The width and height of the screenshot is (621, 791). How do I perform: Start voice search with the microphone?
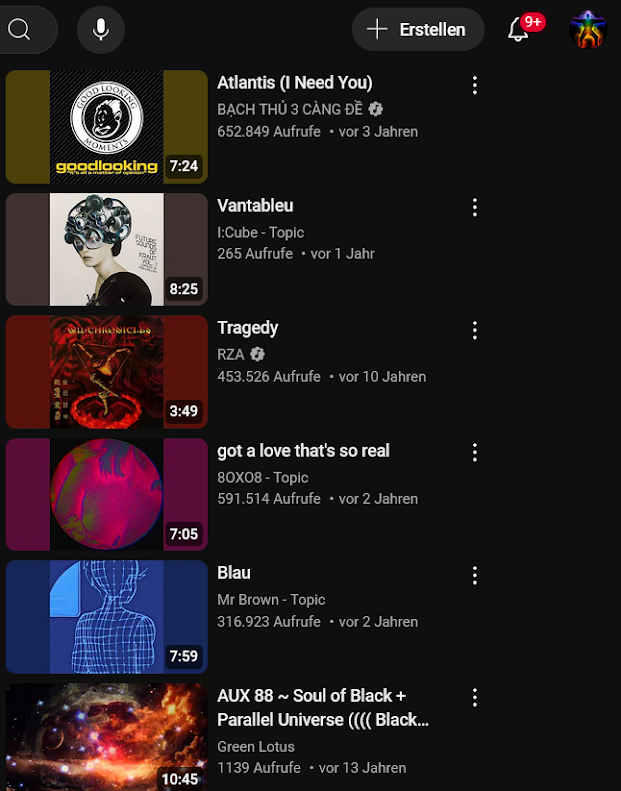(x=101, y=30)
